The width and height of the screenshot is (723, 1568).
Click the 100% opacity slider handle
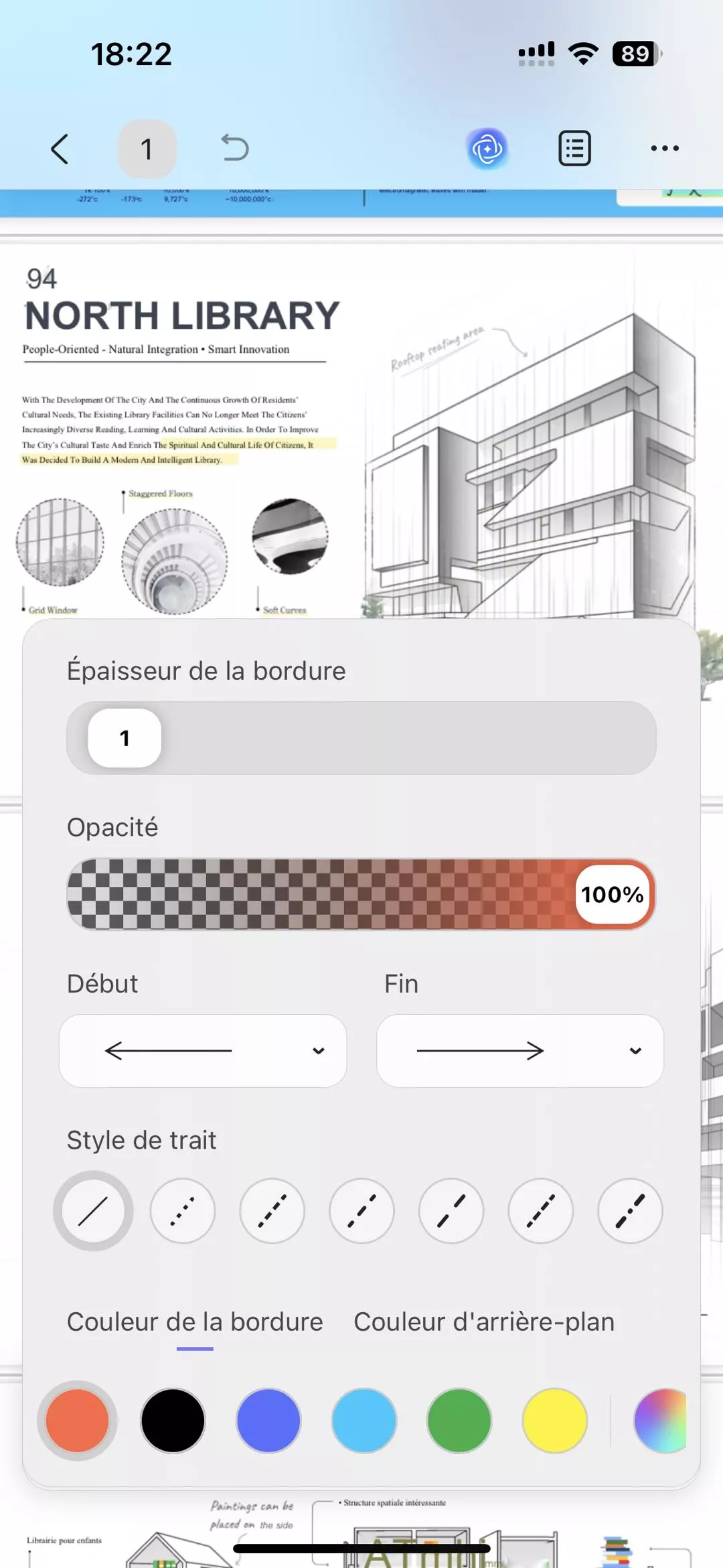point(611,894)
